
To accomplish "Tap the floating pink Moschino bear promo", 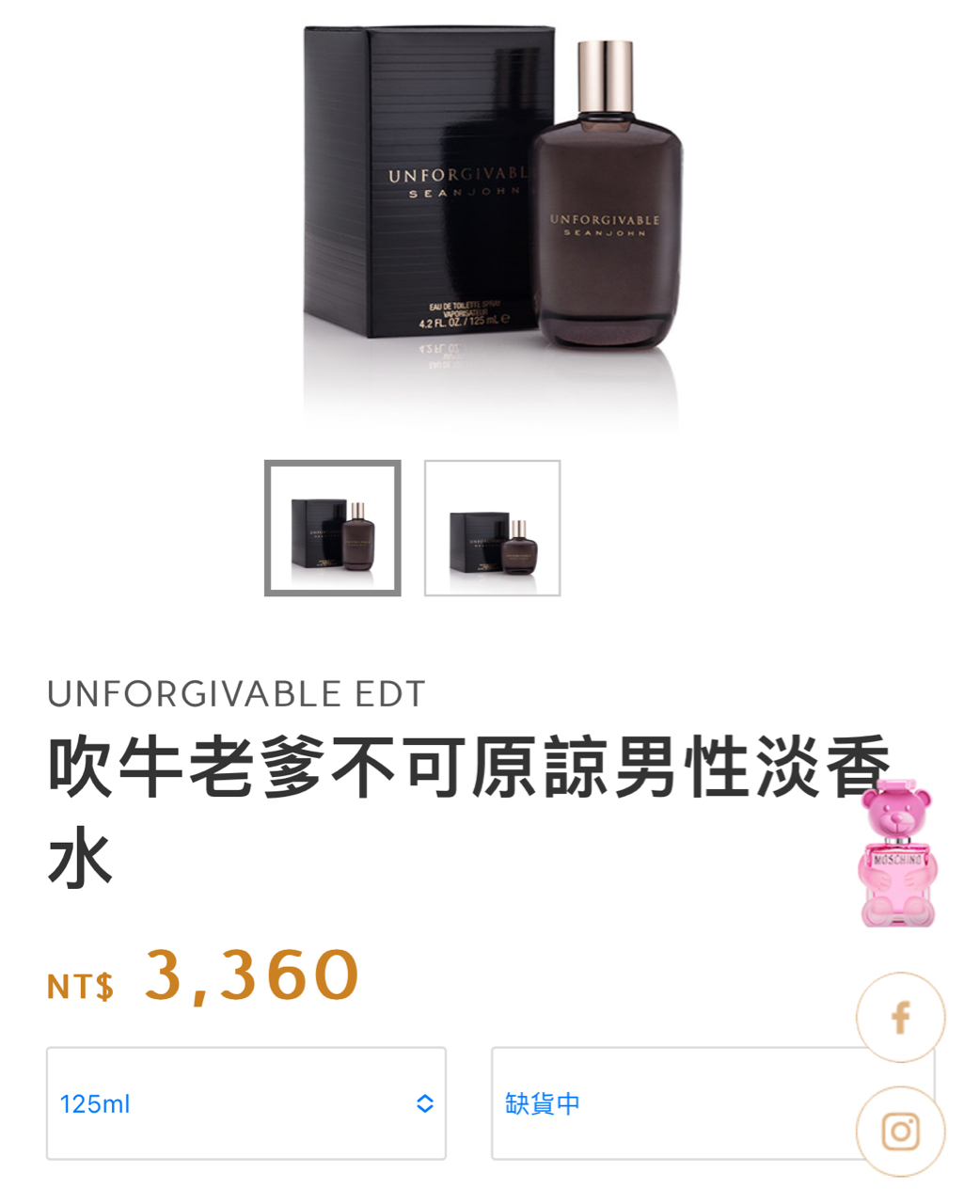I will tap(897, 853).
